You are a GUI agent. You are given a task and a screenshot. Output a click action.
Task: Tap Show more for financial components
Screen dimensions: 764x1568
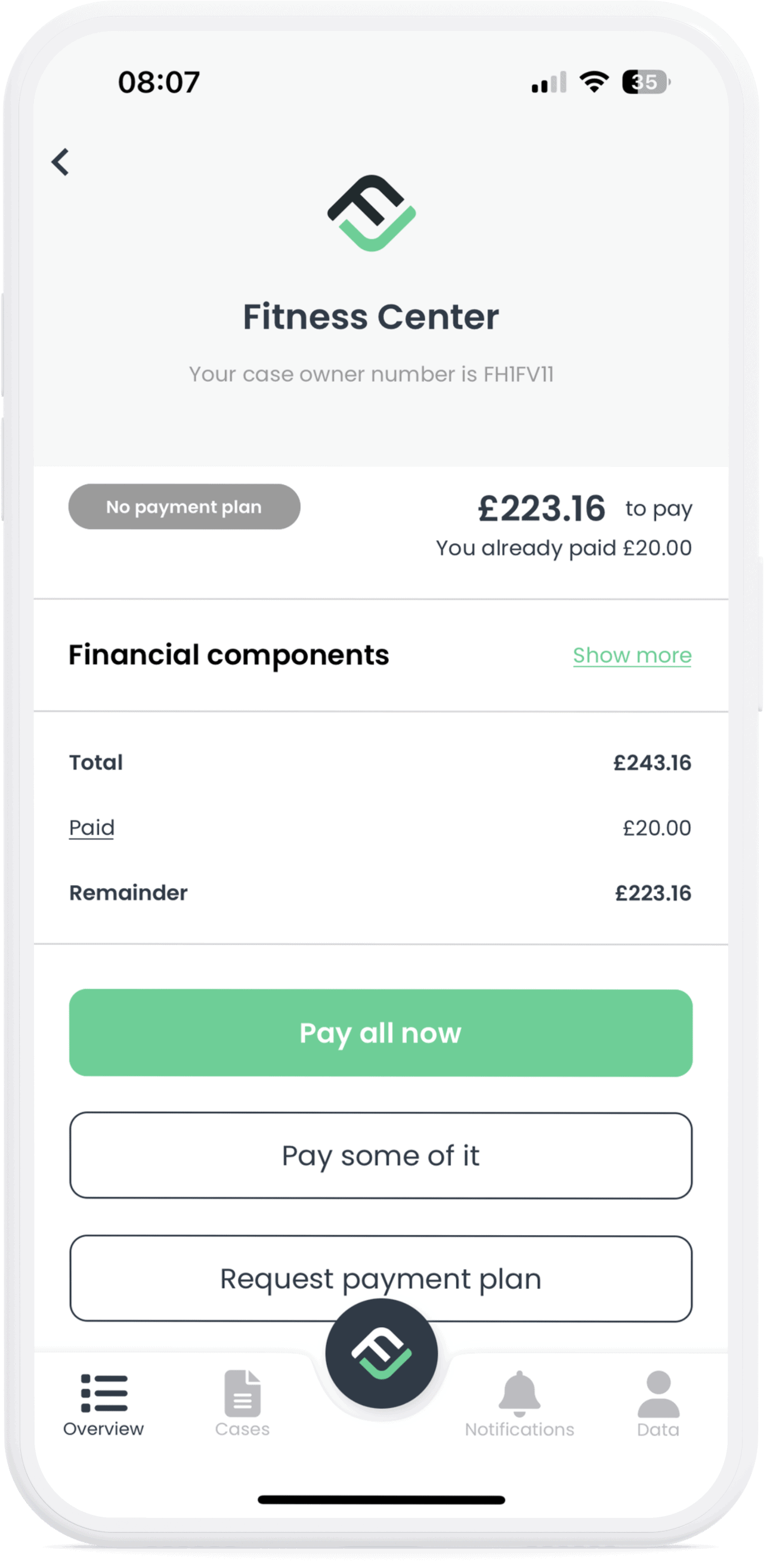pos(632,655)
